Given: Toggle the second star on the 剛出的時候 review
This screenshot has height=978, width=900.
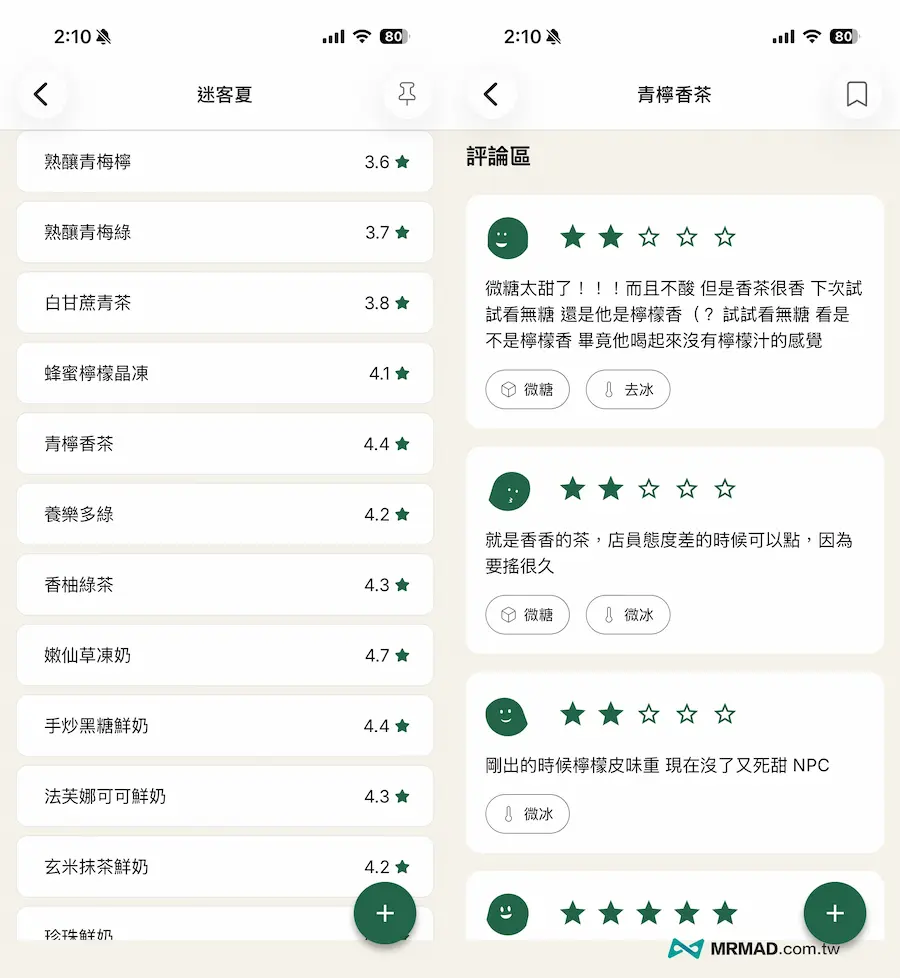Looking at the screenshot, I should (610, 714).
